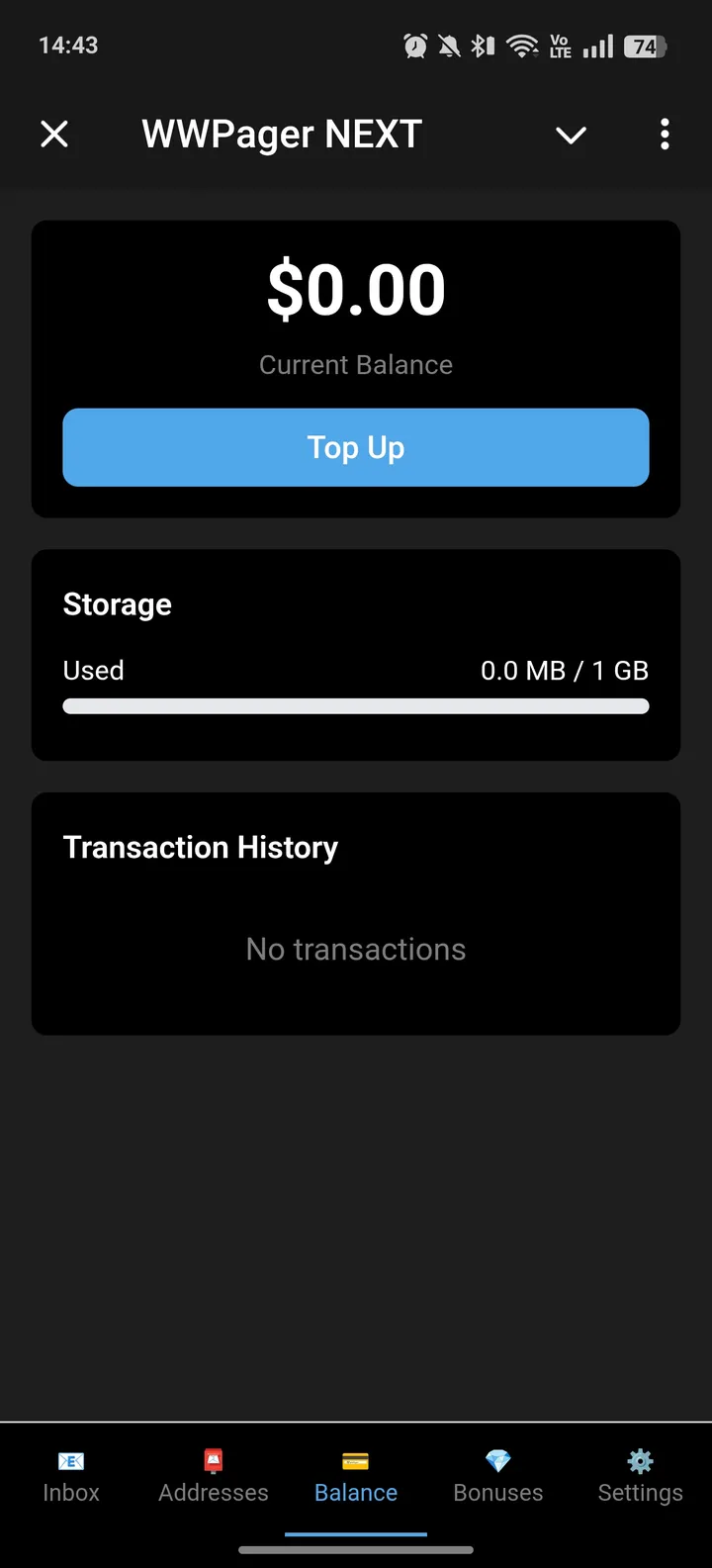Close the WWPager NEXT screen
The height and width of the screenshot is (1568, 712).
(x=54, y=134)
